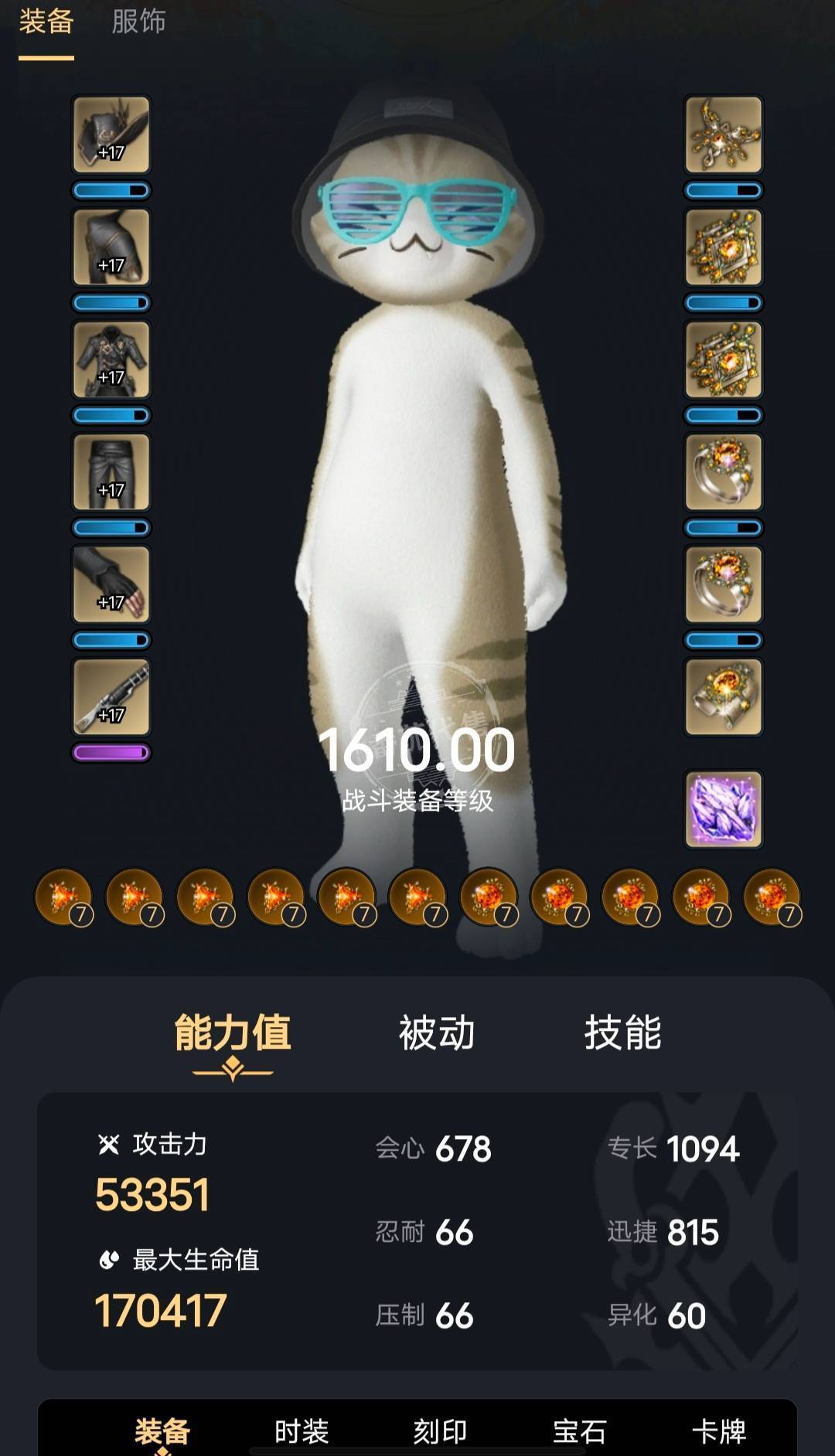Open the 被动 section
Viewport: 835px width, 1456px height.
pyautogui.click(x=436, y=1032)
